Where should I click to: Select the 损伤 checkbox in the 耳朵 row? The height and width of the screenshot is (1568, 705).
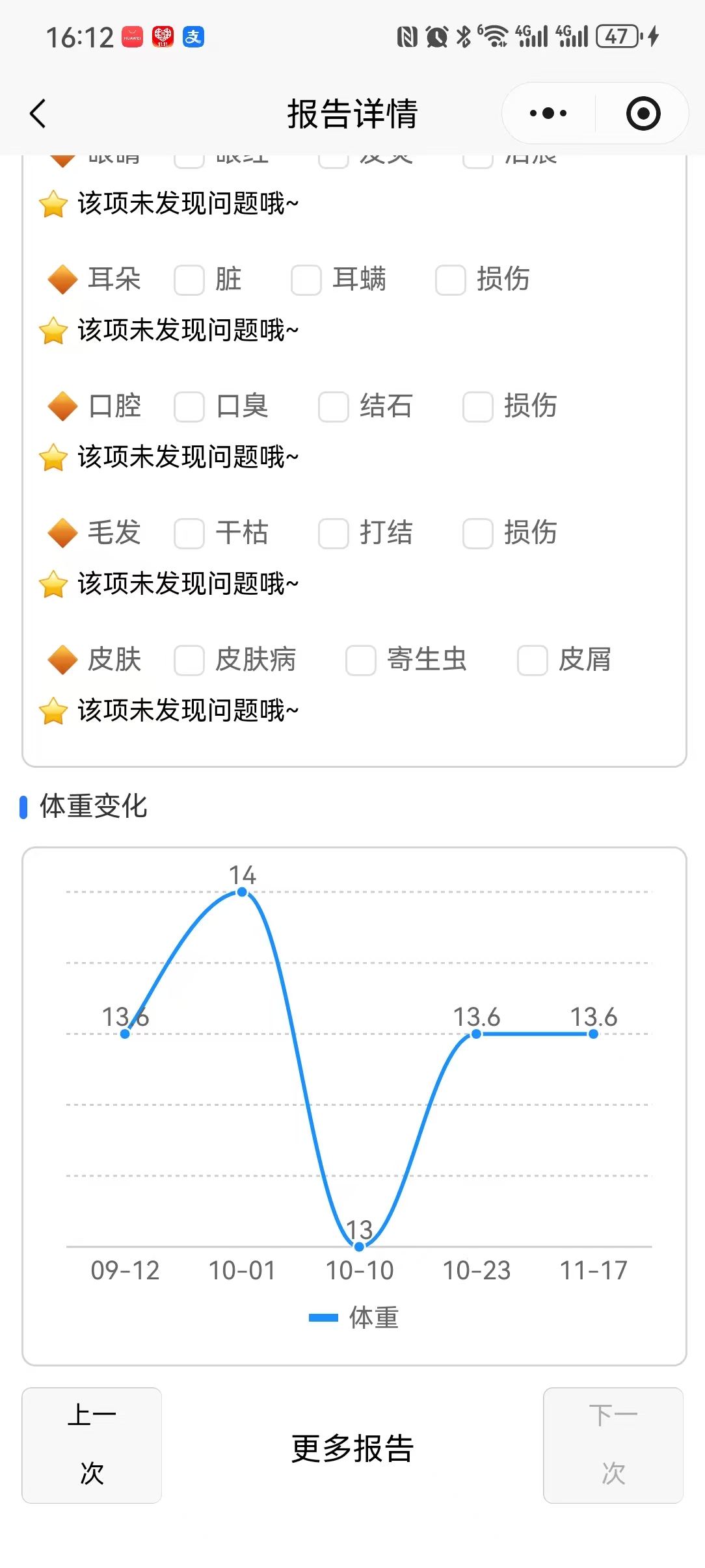click(x=451, y=280)
